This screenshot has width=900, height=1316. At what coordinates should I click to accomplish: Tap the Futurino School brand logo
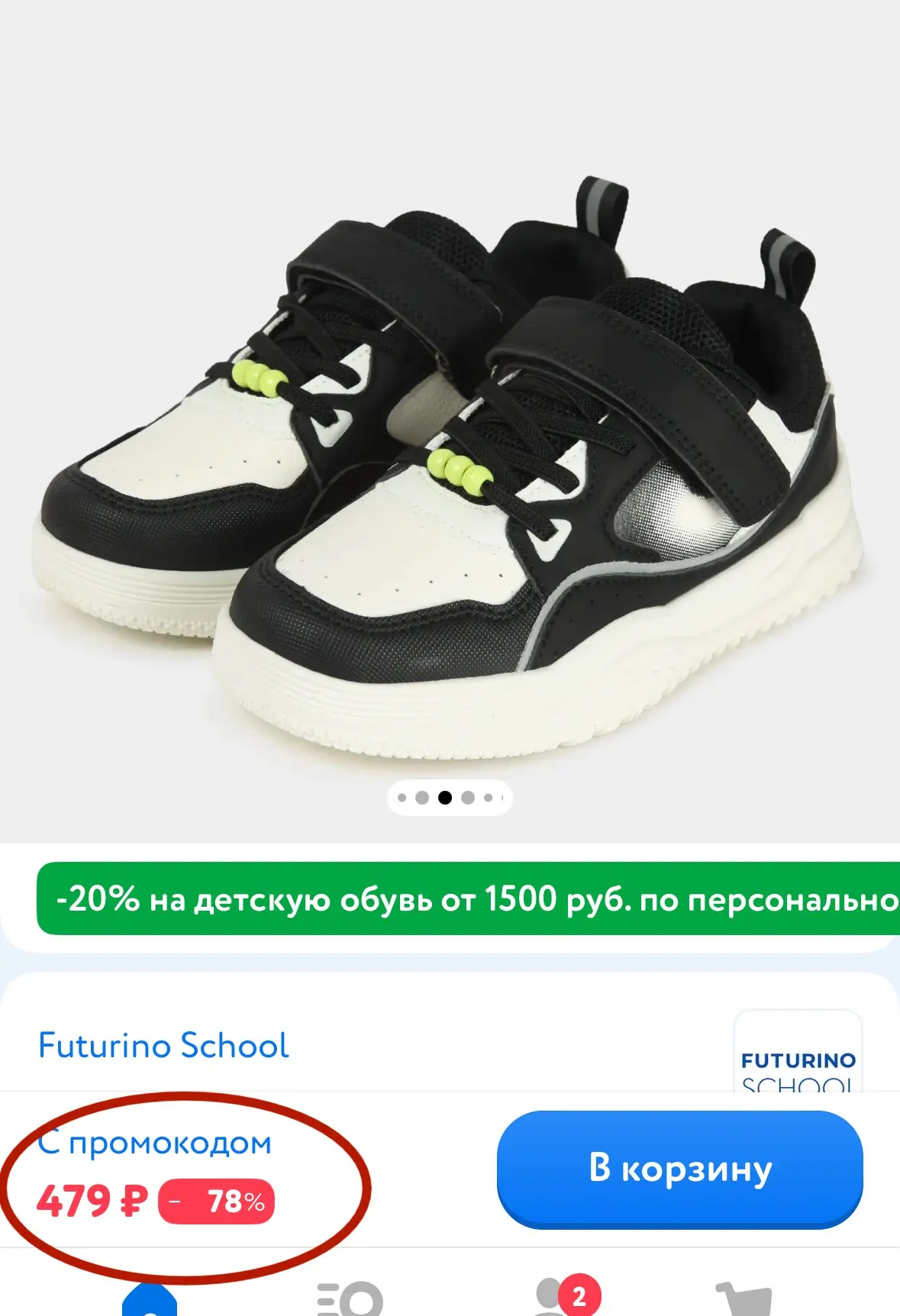[x=798, y=1051]
